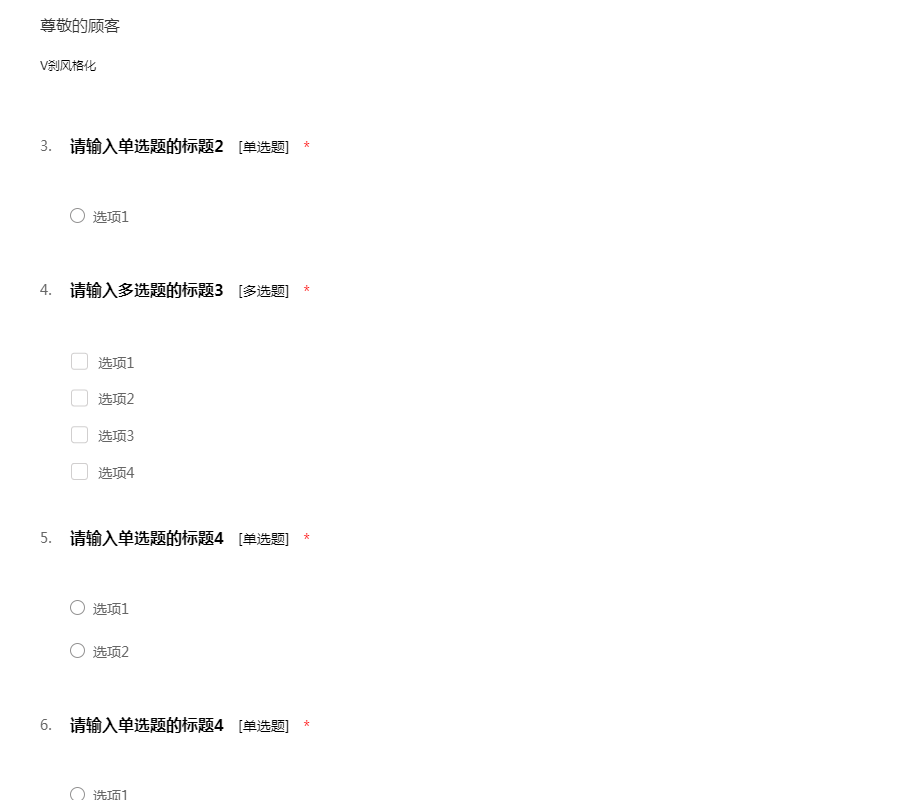Tick 选项3 checkbox in question 4
900x800 pixels.
coord(80,435)
